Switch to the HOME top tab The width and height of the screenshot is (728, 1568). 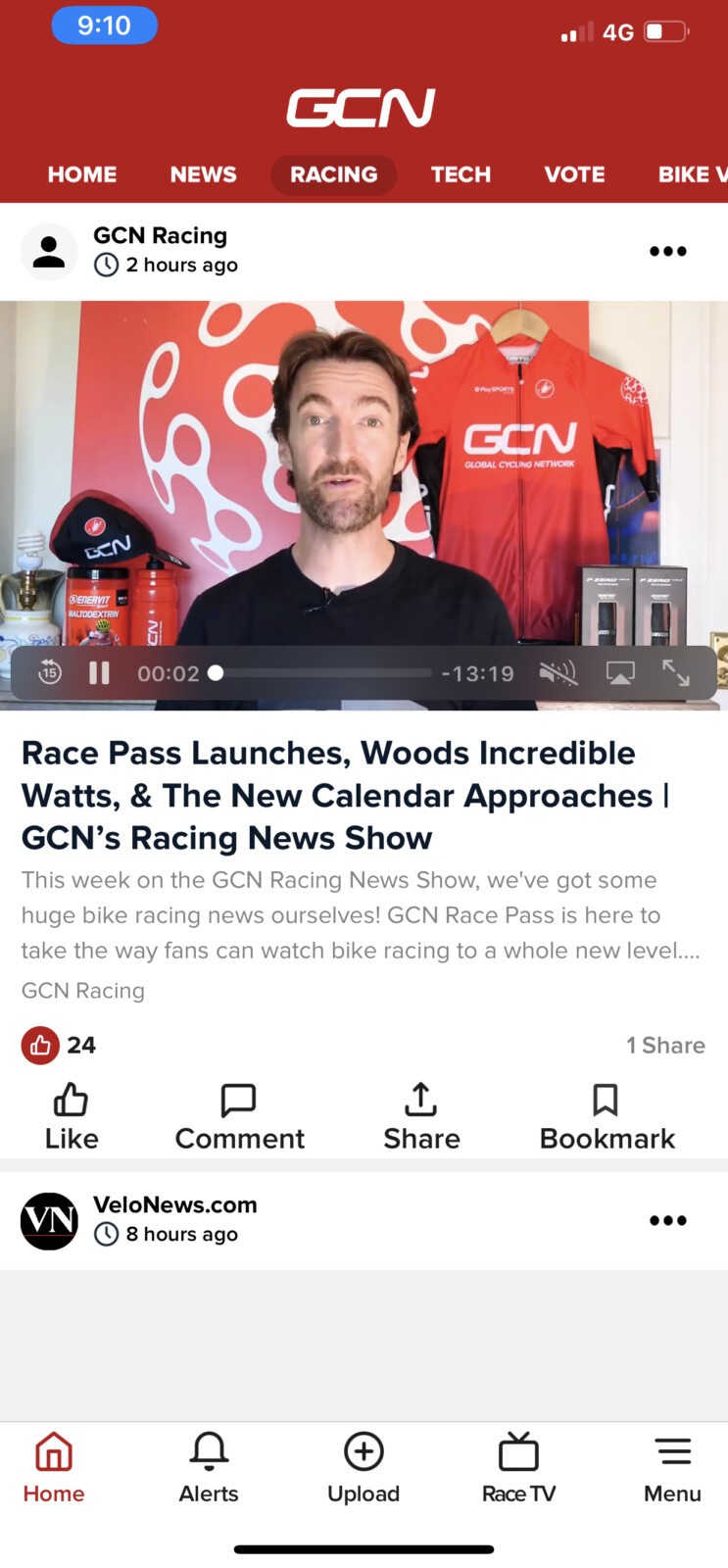82,174
